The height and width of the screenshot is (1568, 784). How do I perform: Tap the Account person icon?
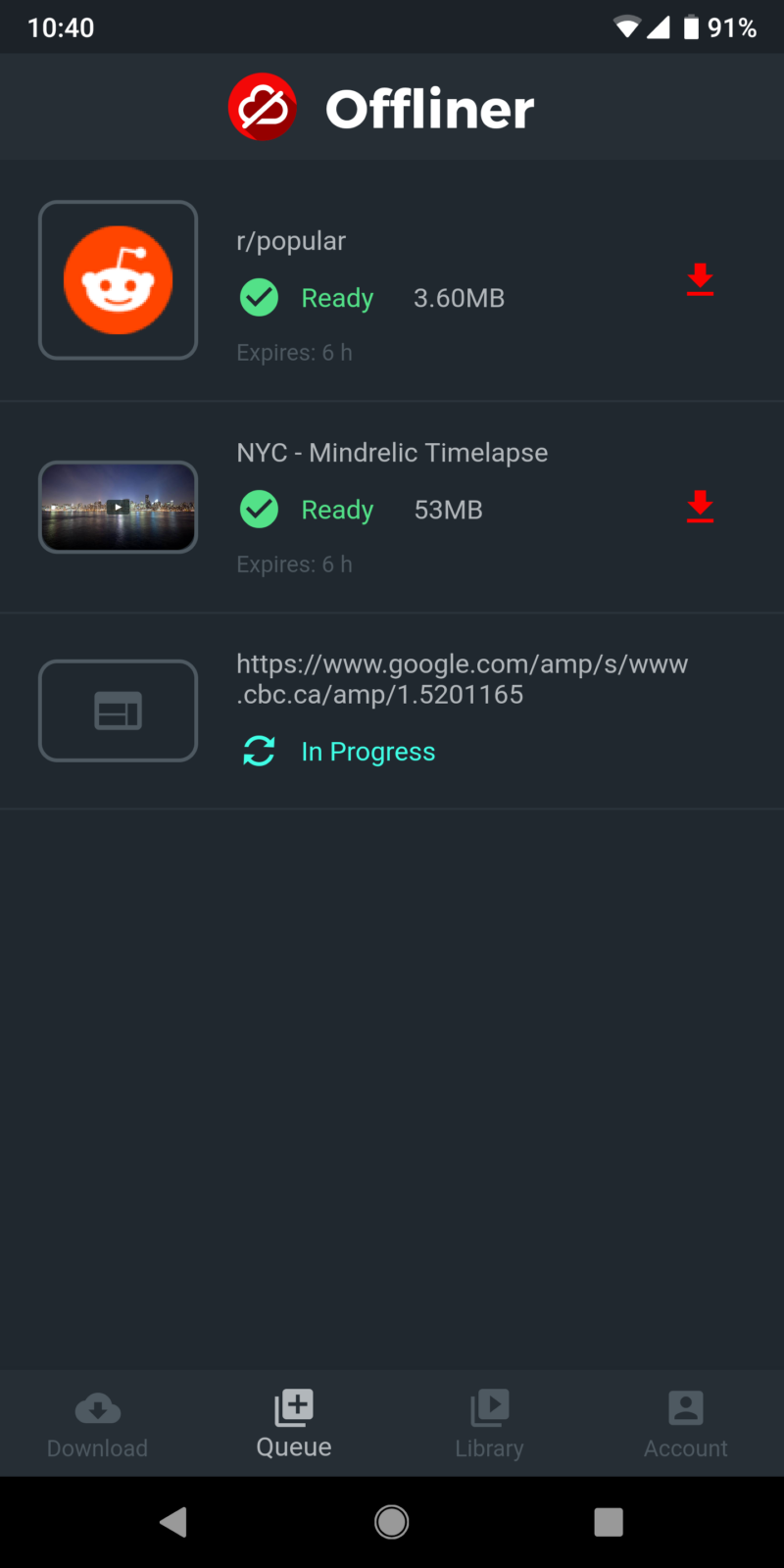pyautogui.click(x=685, y=1406)
